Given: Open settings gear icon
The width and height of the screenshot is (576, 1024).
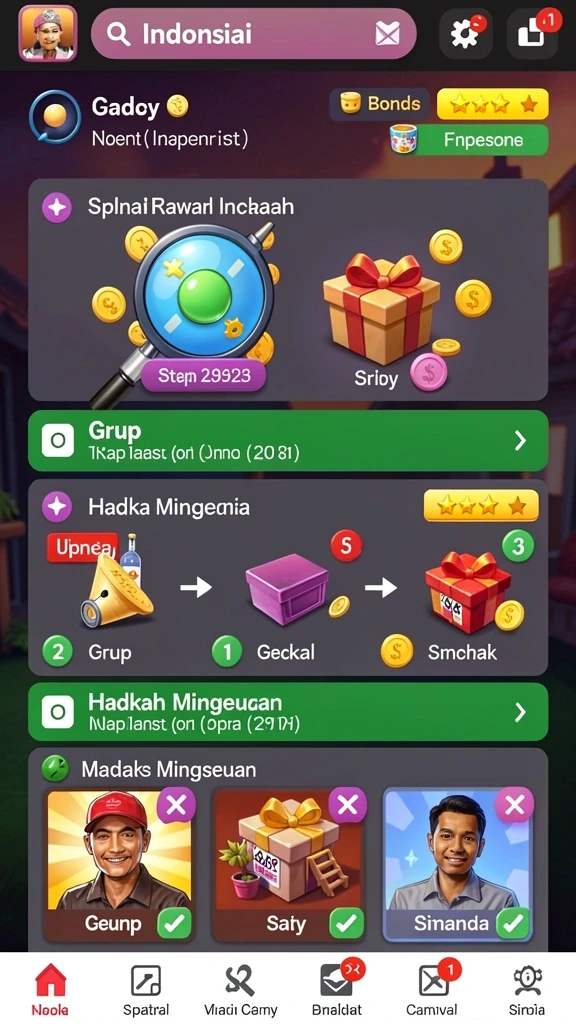Looking at the screenshot, I should [465, 33].
